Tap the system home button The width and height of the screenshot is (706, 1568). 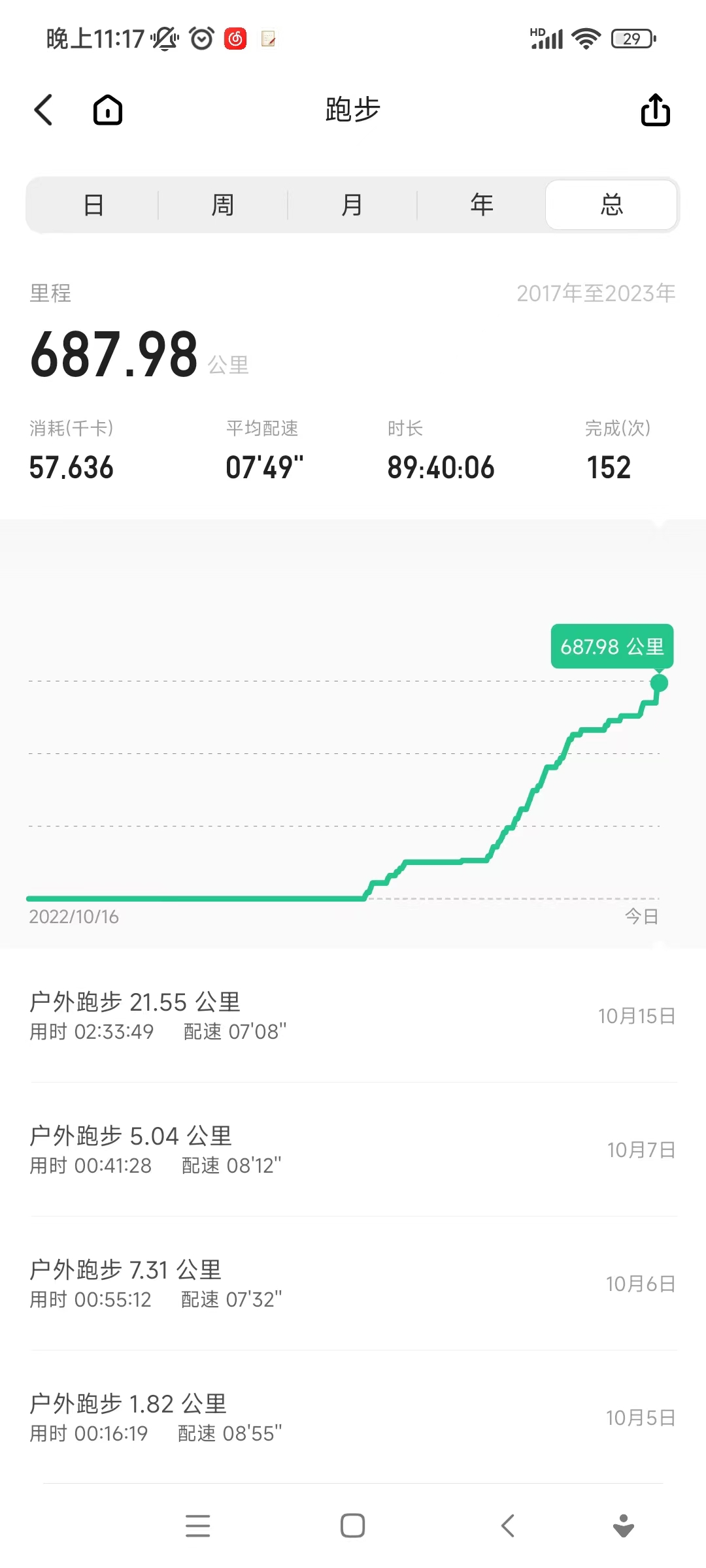(x=353, y=1526)
